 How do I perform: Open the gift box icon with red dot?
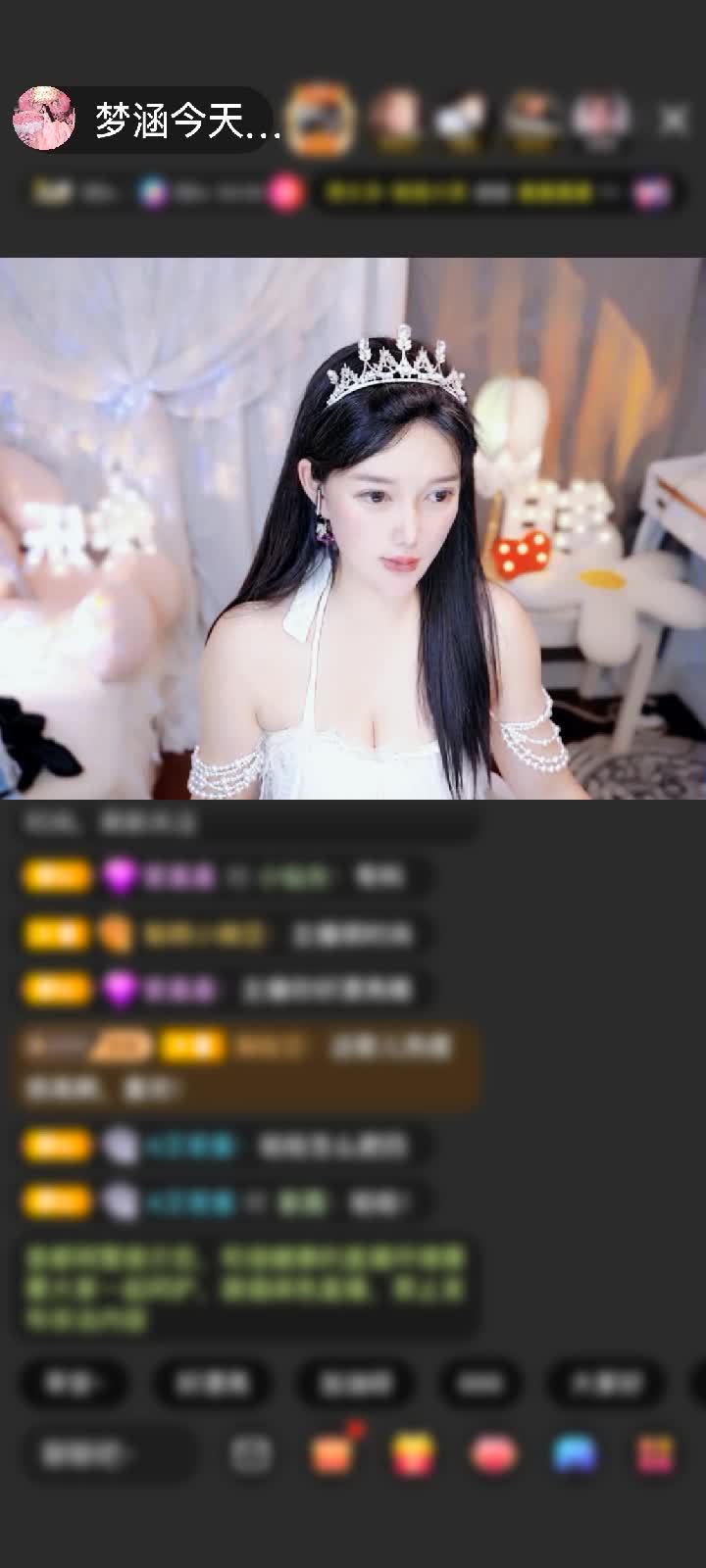tap(332, 1453)
